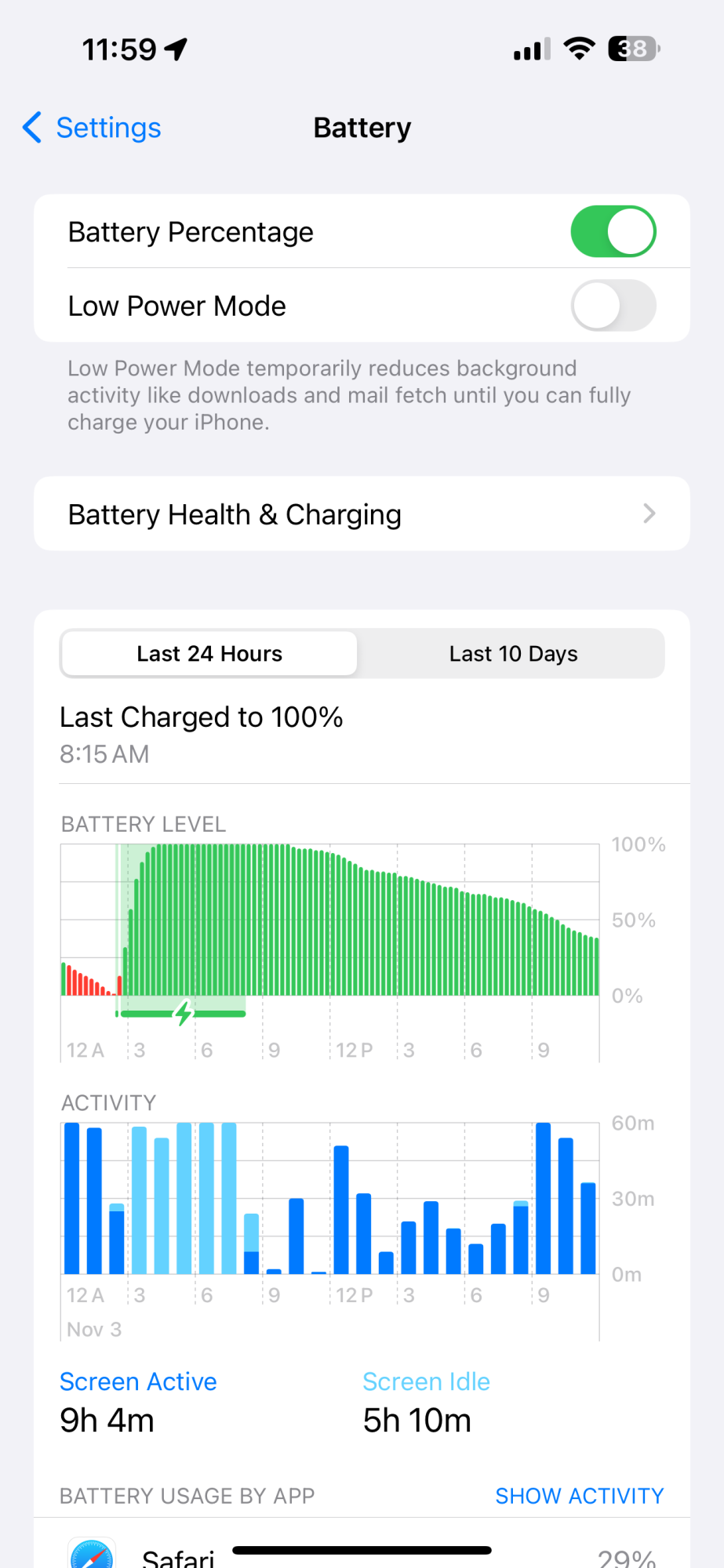724x1568 pixels.
Task: Tap Show Activity link
Action: click(x=580, y=1496)
